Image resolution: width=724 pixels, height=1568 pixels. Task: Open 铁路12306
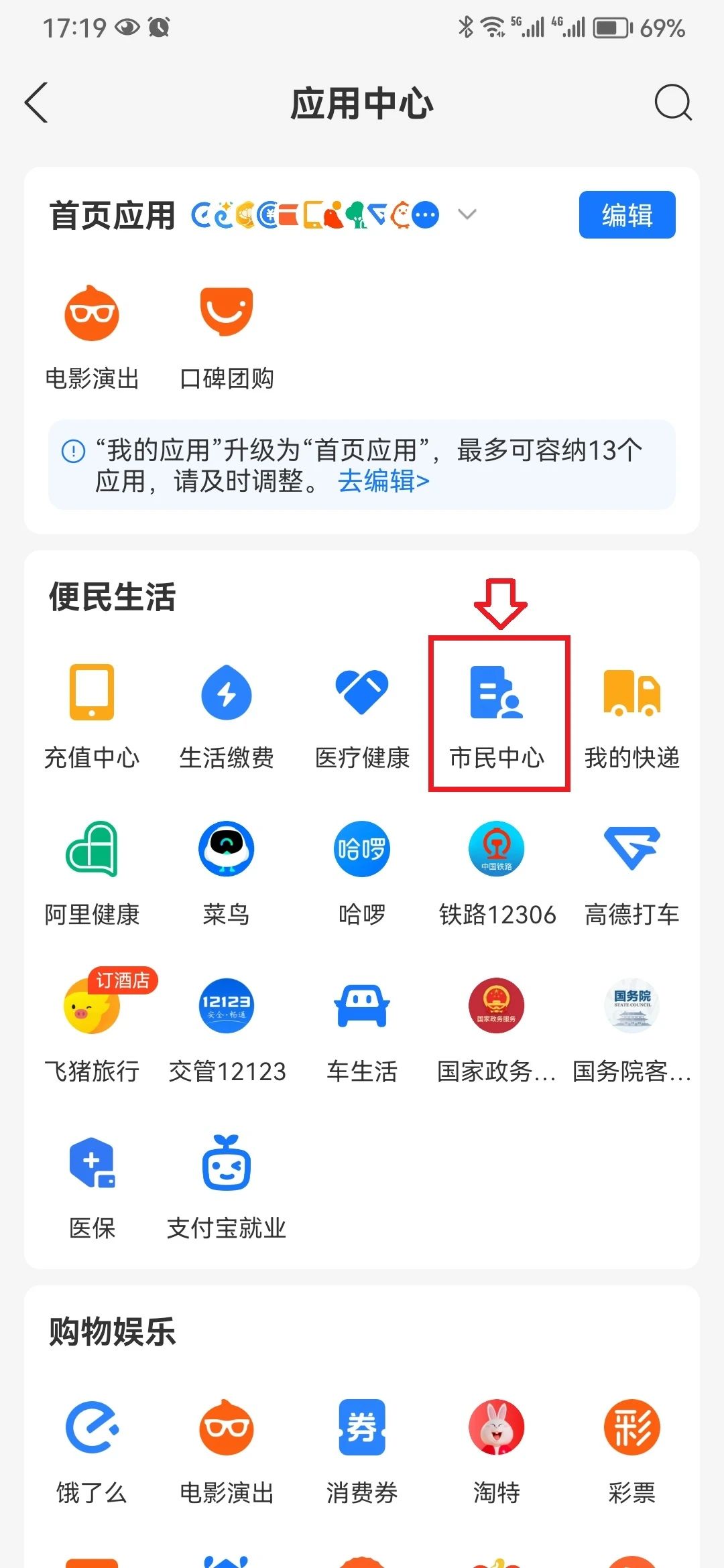[x=497, y=871]
